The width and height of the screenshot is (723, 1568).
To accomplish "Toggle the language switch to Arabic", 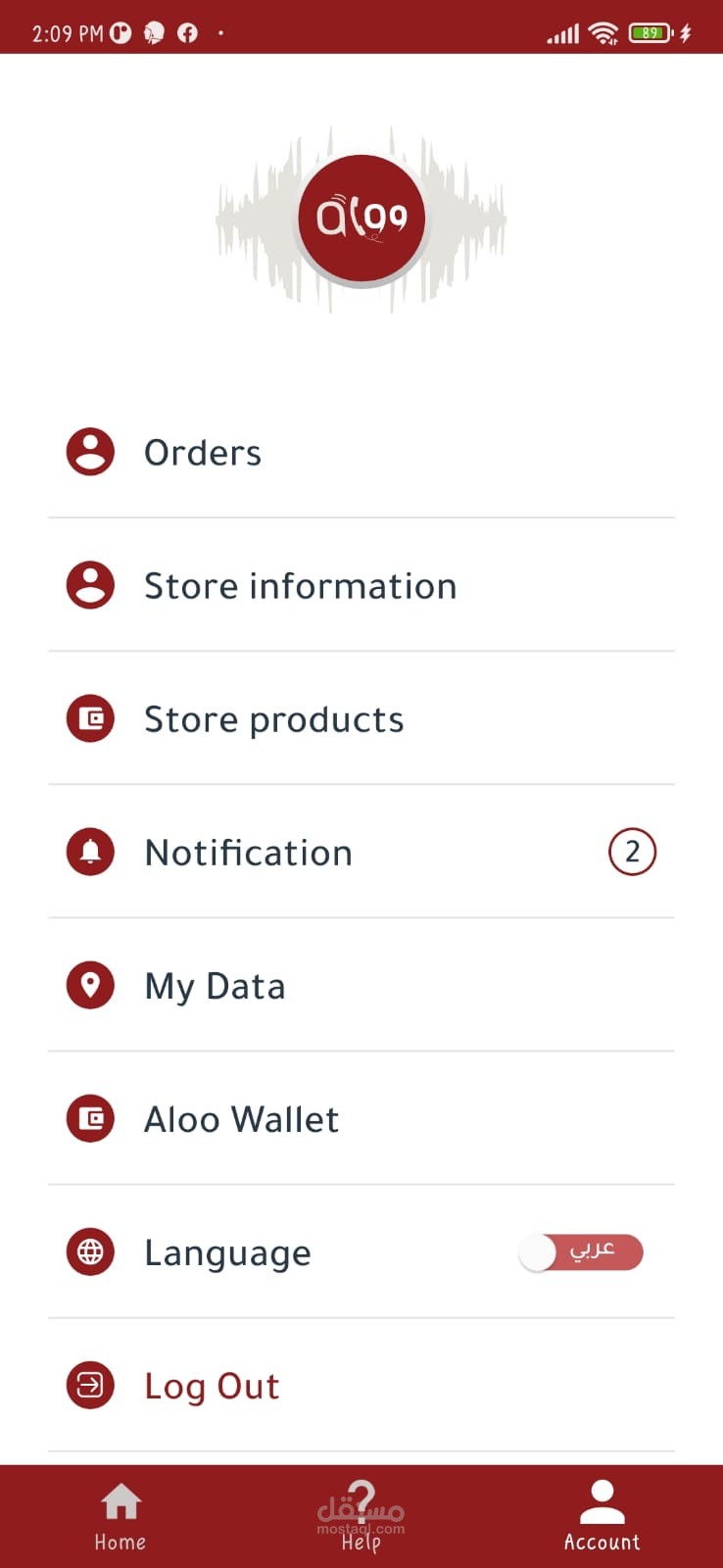I will click(x=581, y=1252).
